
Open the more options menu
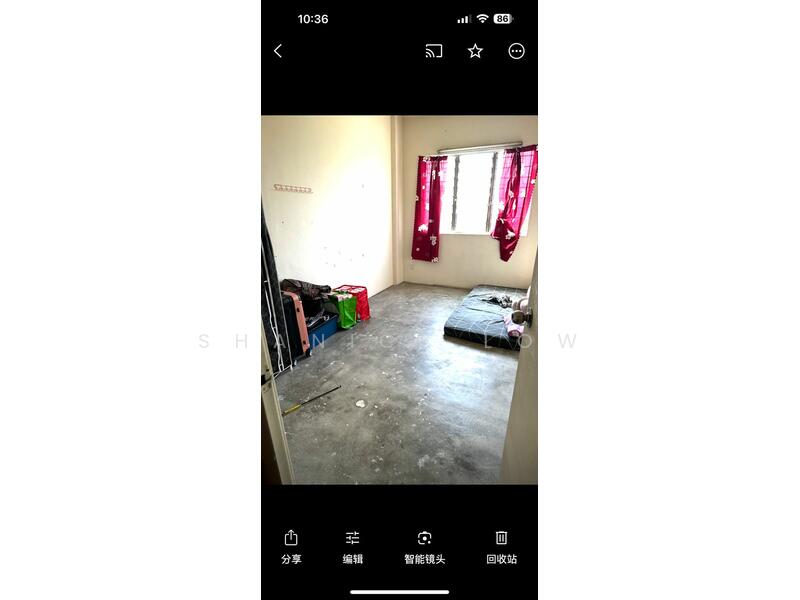[516, 51]
